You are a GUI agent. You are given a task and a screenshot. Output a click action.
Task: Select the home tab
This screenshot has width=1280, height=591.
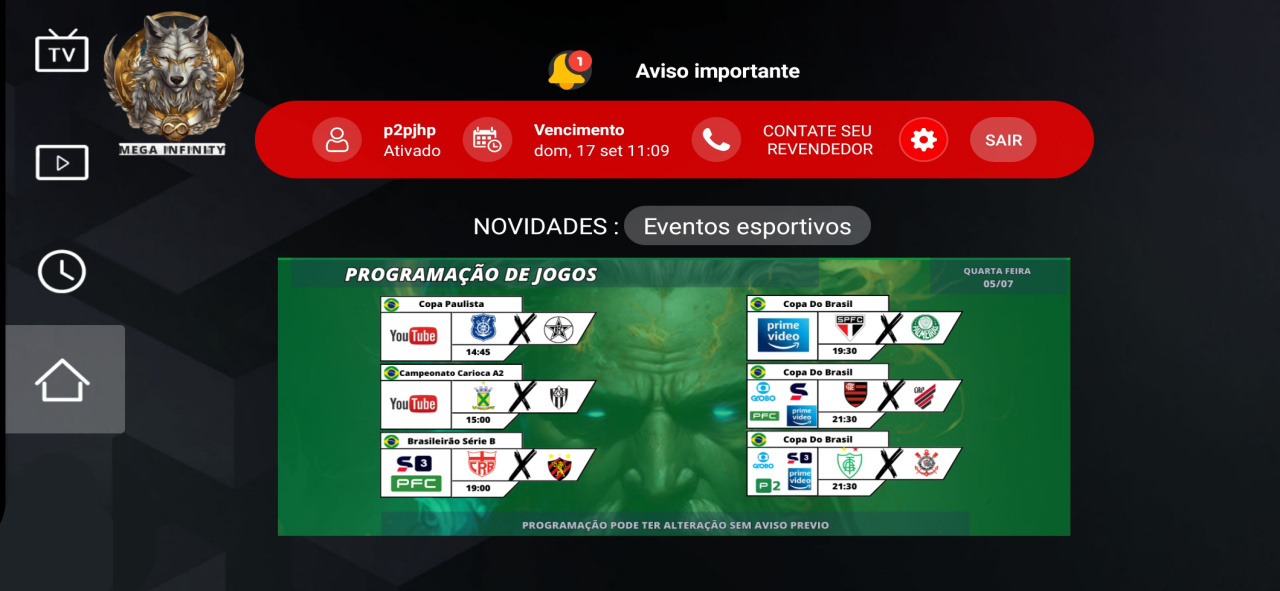[63, 380]
